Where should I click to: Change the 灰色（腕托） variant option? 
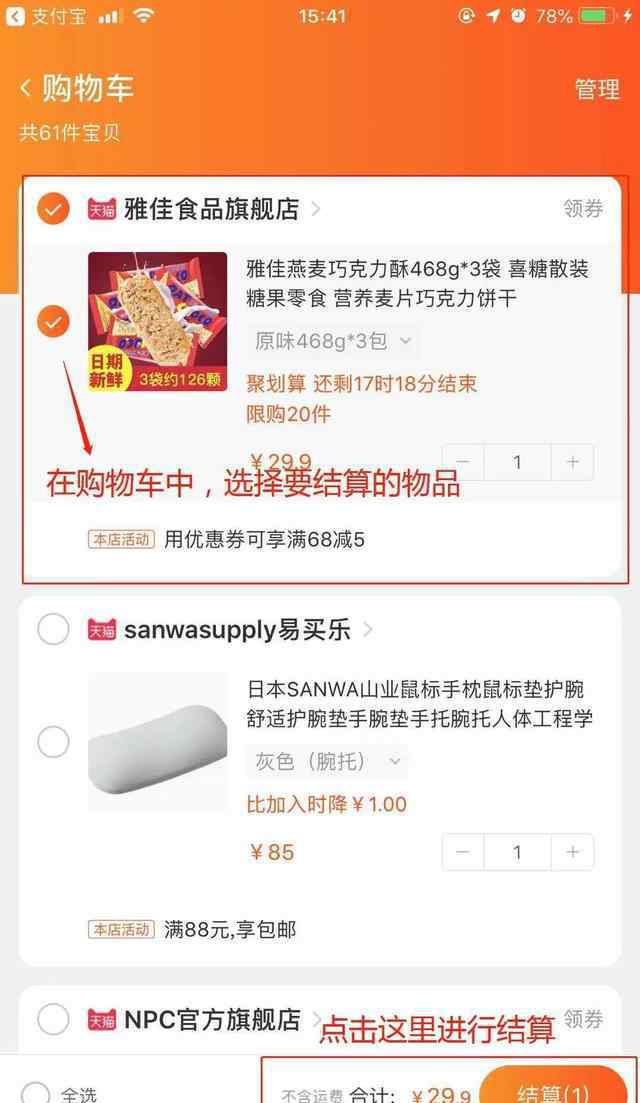pos(327,762)
